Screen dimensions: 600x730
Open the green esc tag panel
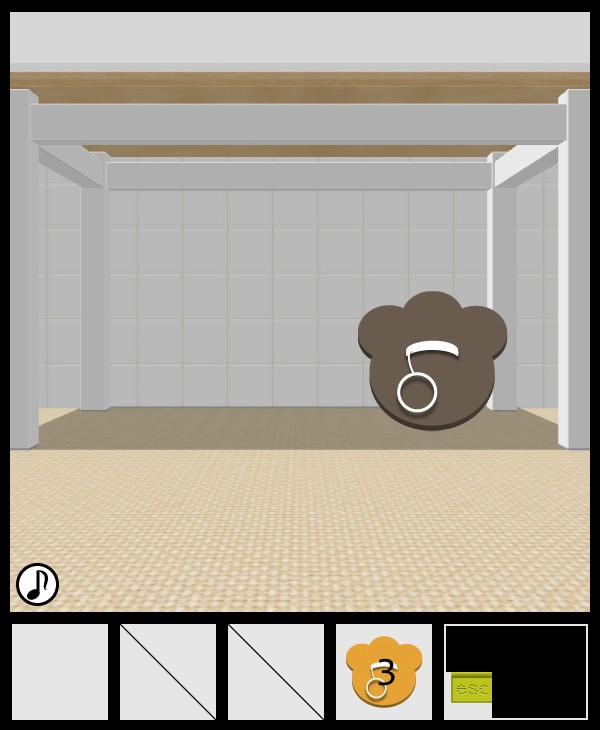click(471, 688)
